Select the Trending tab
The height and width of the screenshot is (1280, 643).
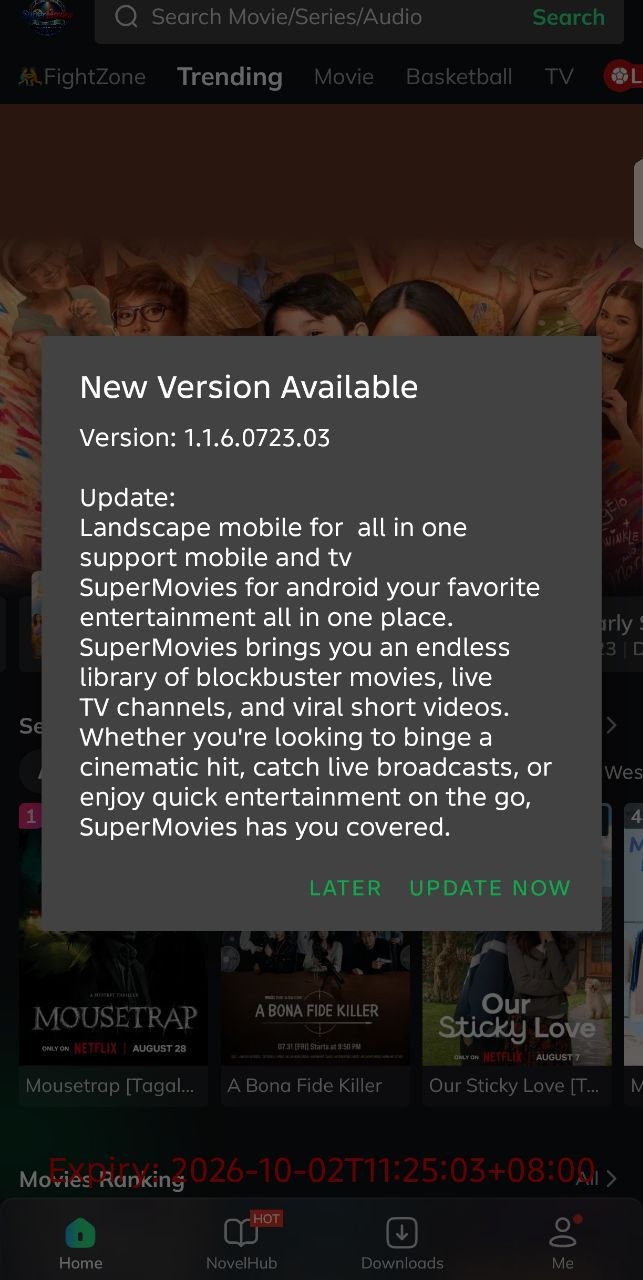coord(230,77)
